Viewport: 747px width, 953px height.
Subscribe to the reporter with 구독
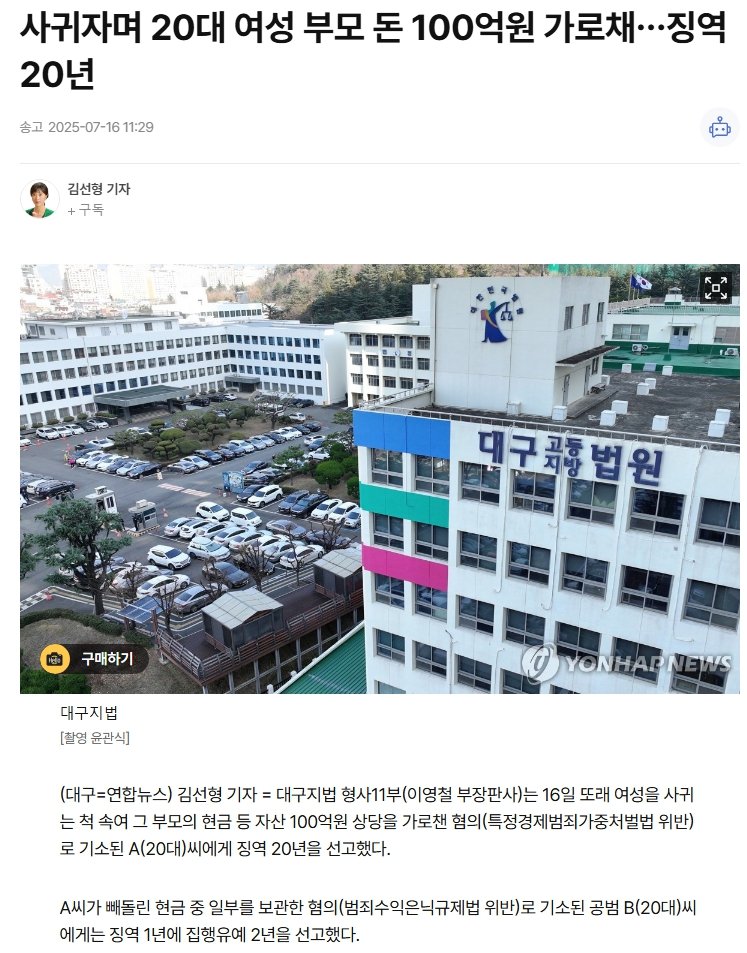click(85, 210)
